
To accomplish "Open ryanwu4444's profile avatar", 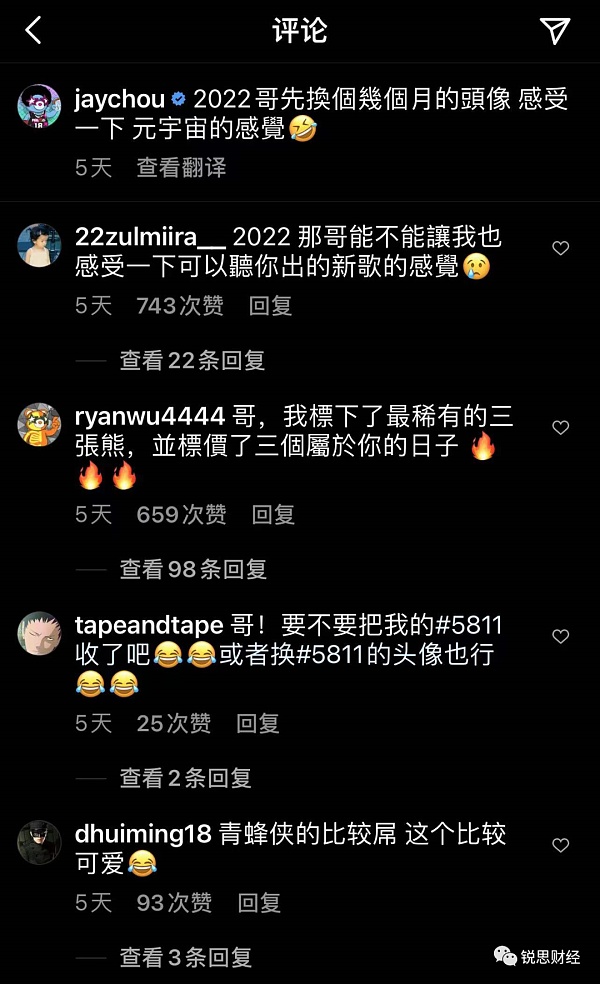I will [40, 425].
